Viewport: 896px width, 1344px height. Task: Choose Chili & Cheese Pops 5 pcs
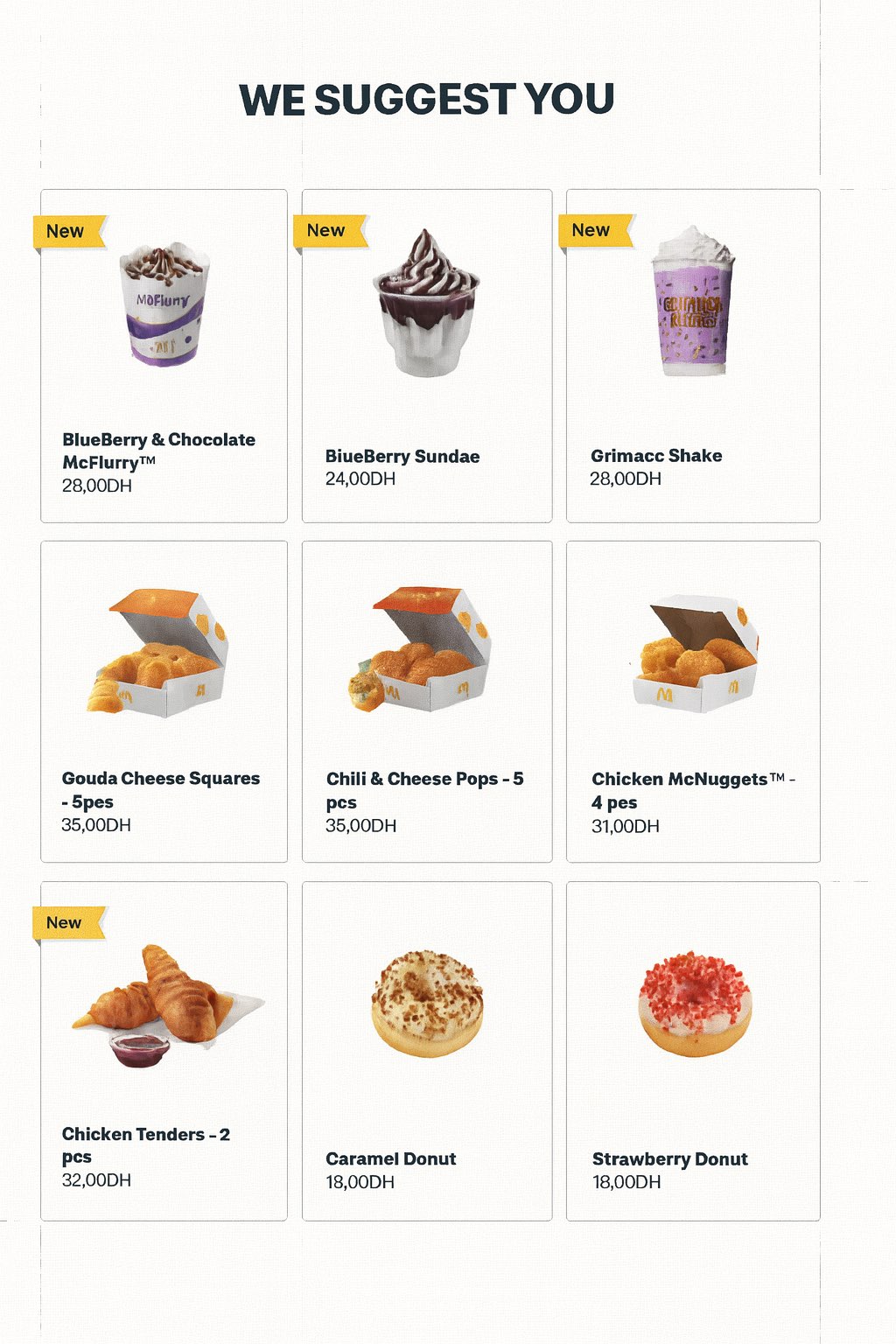(x=427, y=702)
